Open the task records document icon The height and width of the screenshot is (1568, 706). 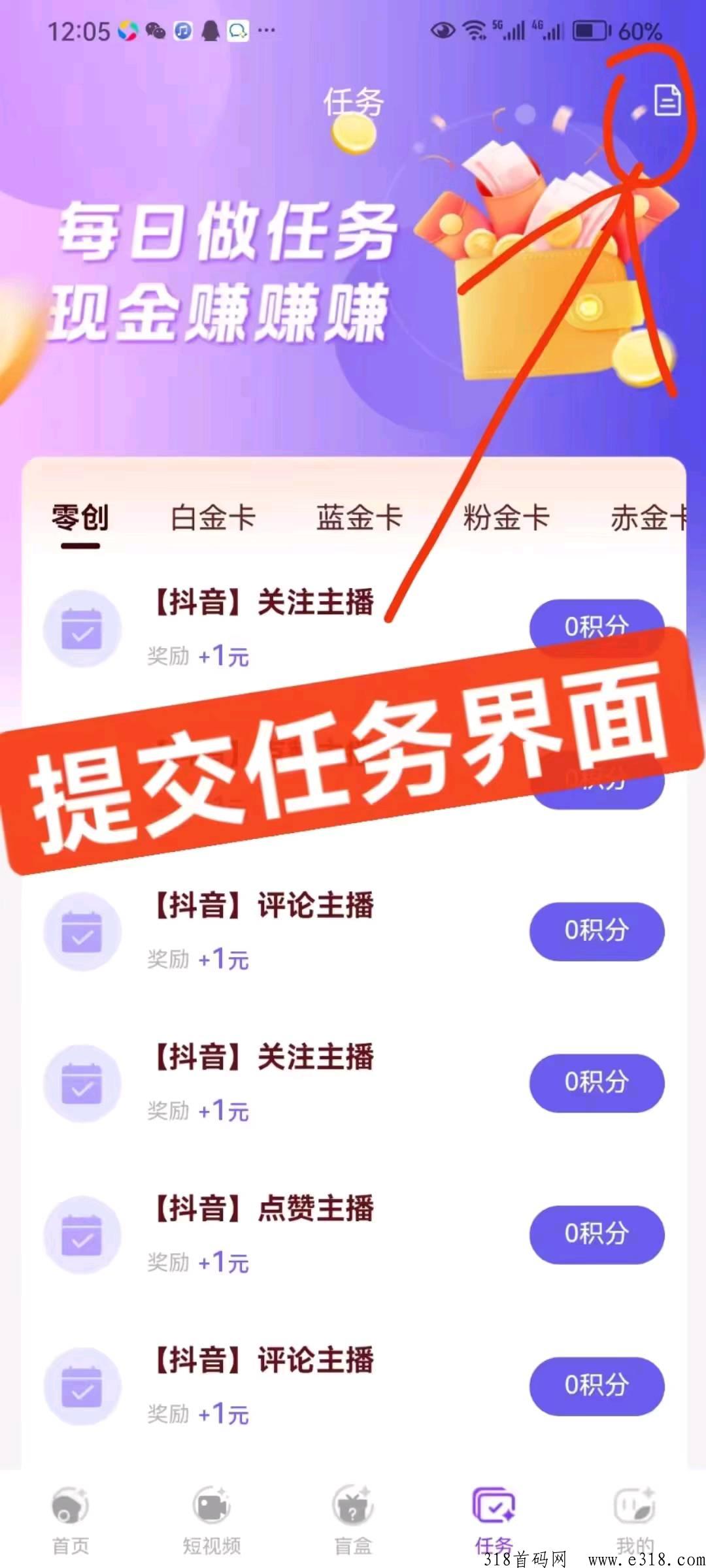tap(667, 100)
